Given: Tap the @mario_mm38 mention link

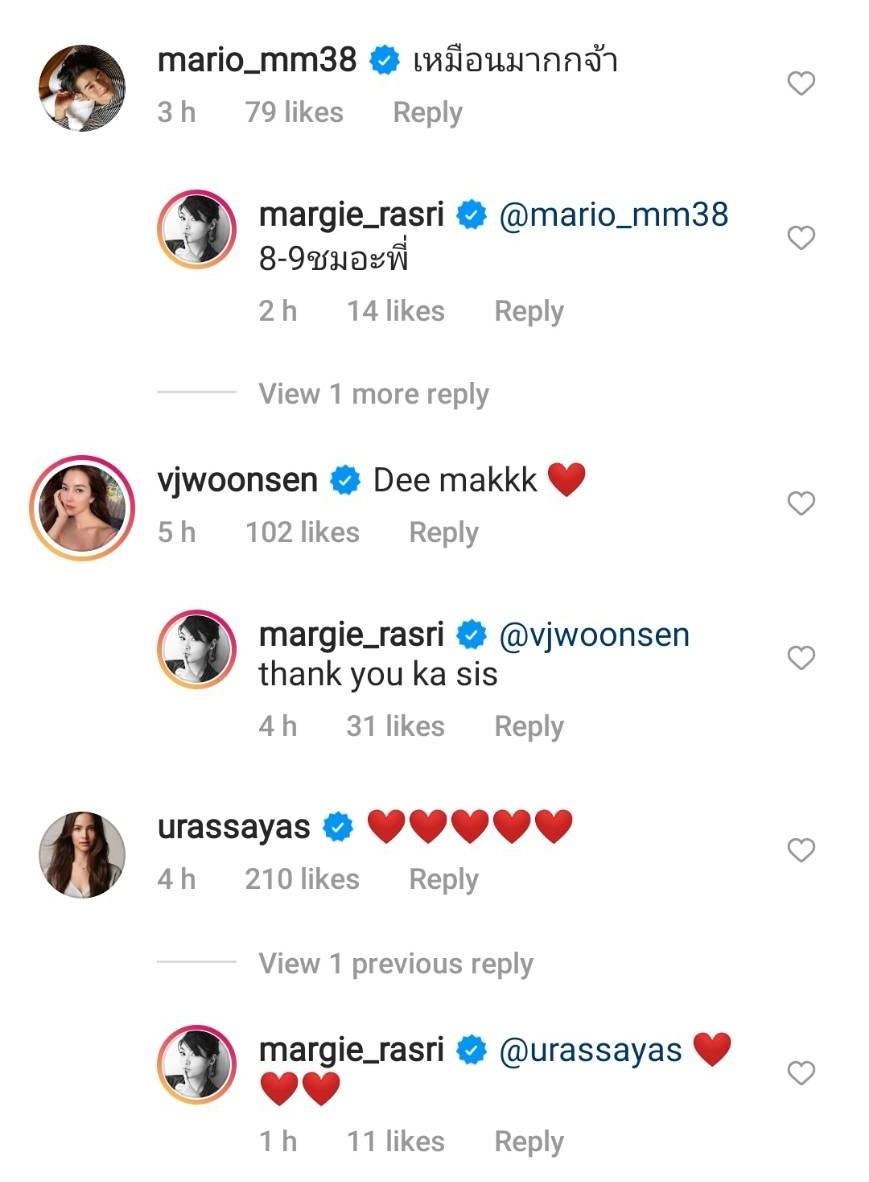Looking at the screenshot, I should point(612,215).
